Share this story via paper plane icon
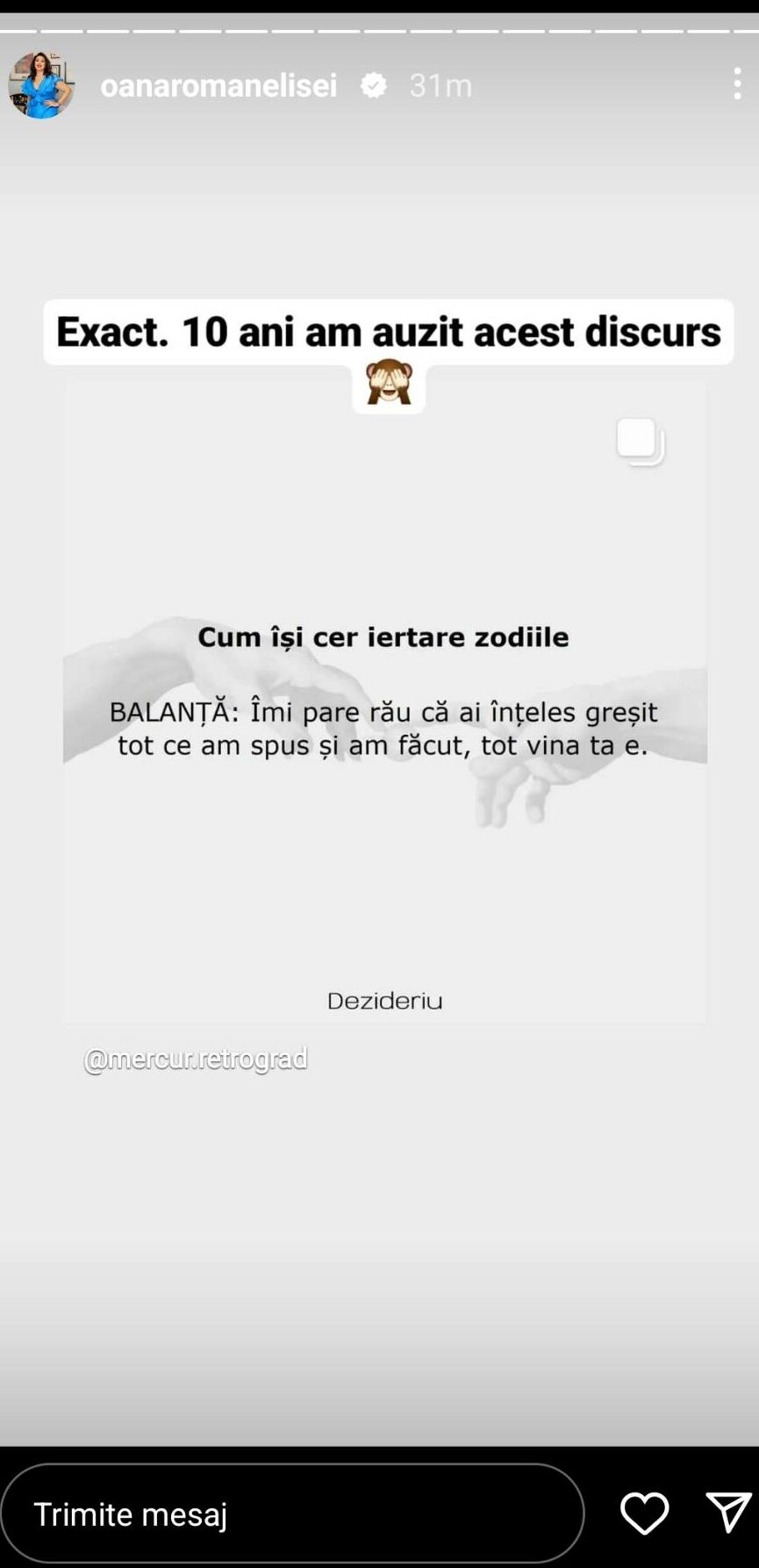 (x=728, y=1513)
